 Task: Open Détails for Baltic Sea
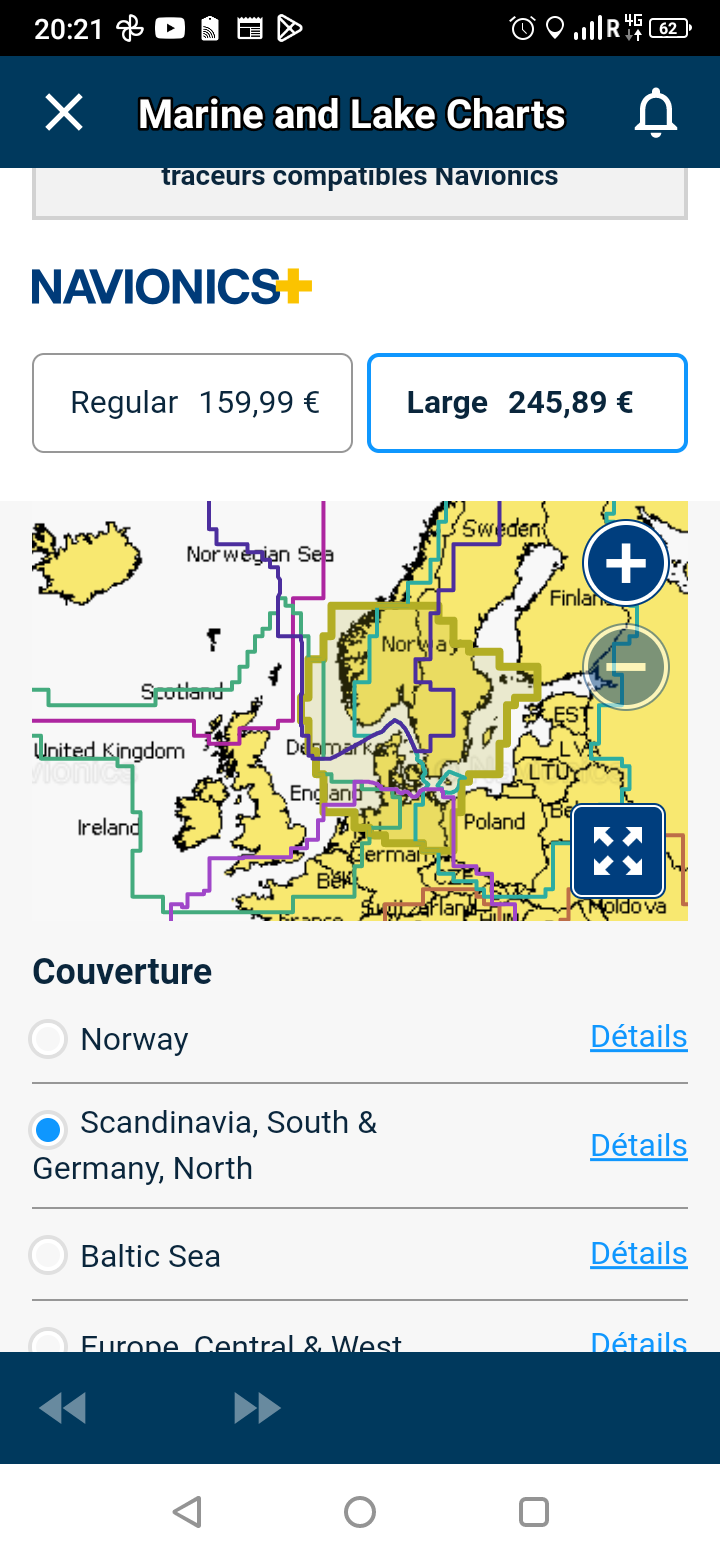639,1253
